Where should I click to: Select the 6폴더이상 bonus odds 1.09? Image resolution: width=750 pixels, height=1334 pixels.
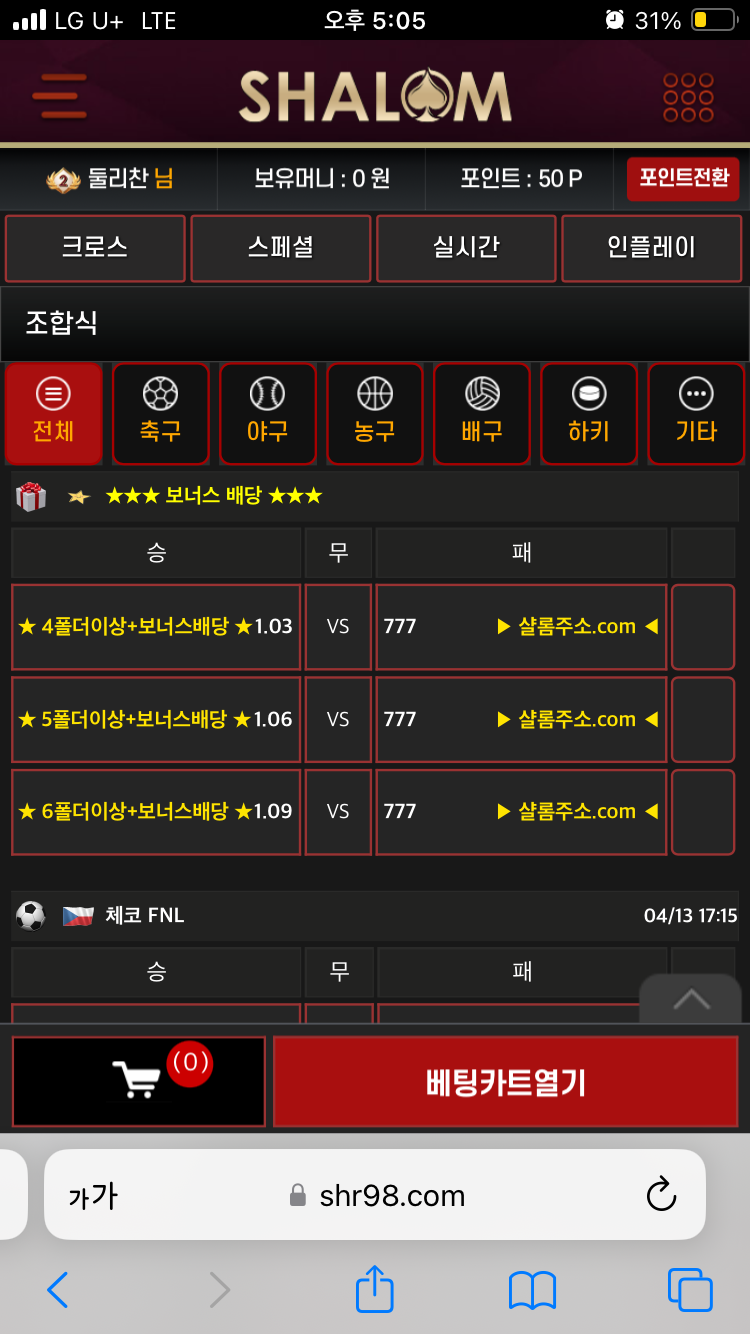[x=156, y=812]
